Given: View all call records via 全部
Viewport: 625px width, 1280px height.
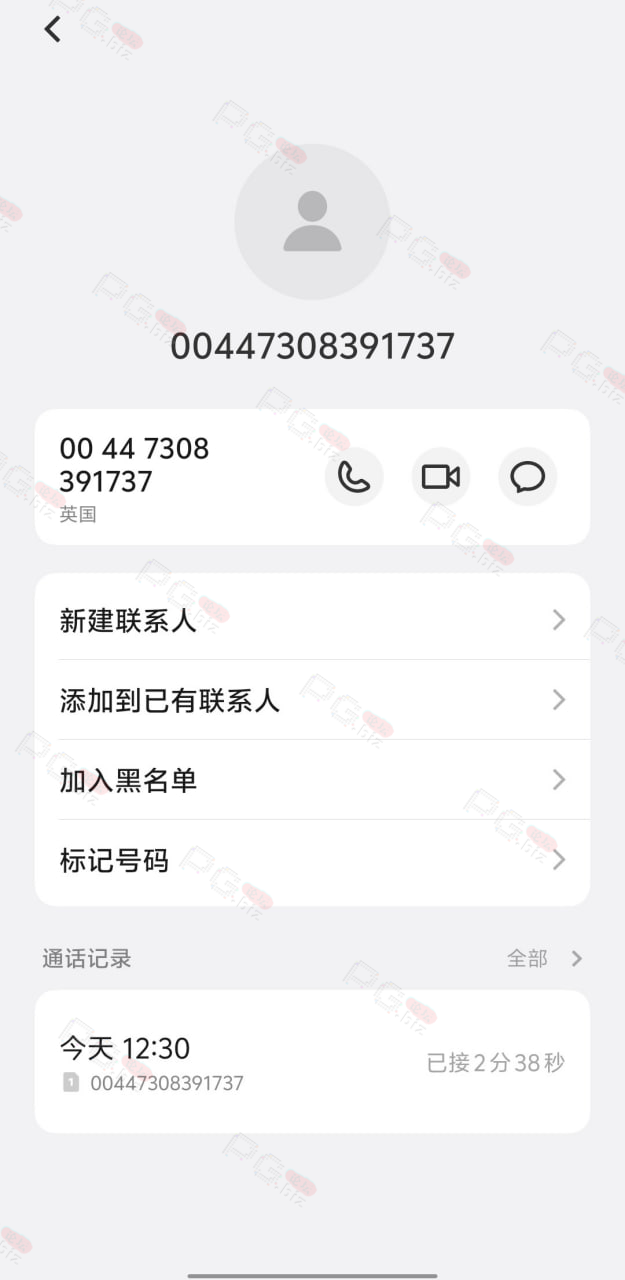Looking at the screenshot, I should [x=544, y=958].
